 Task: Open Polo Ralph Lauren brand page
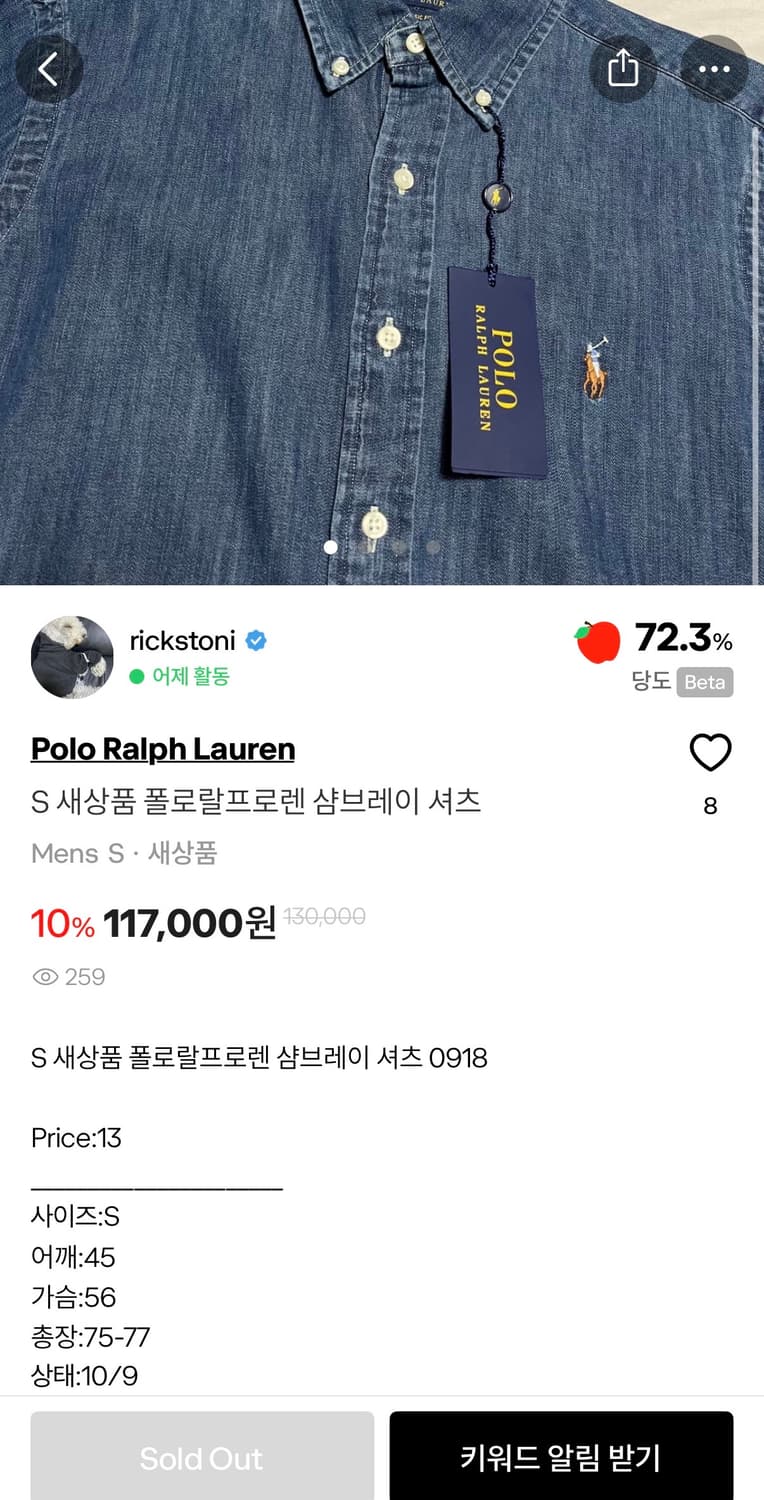(162, 749)
